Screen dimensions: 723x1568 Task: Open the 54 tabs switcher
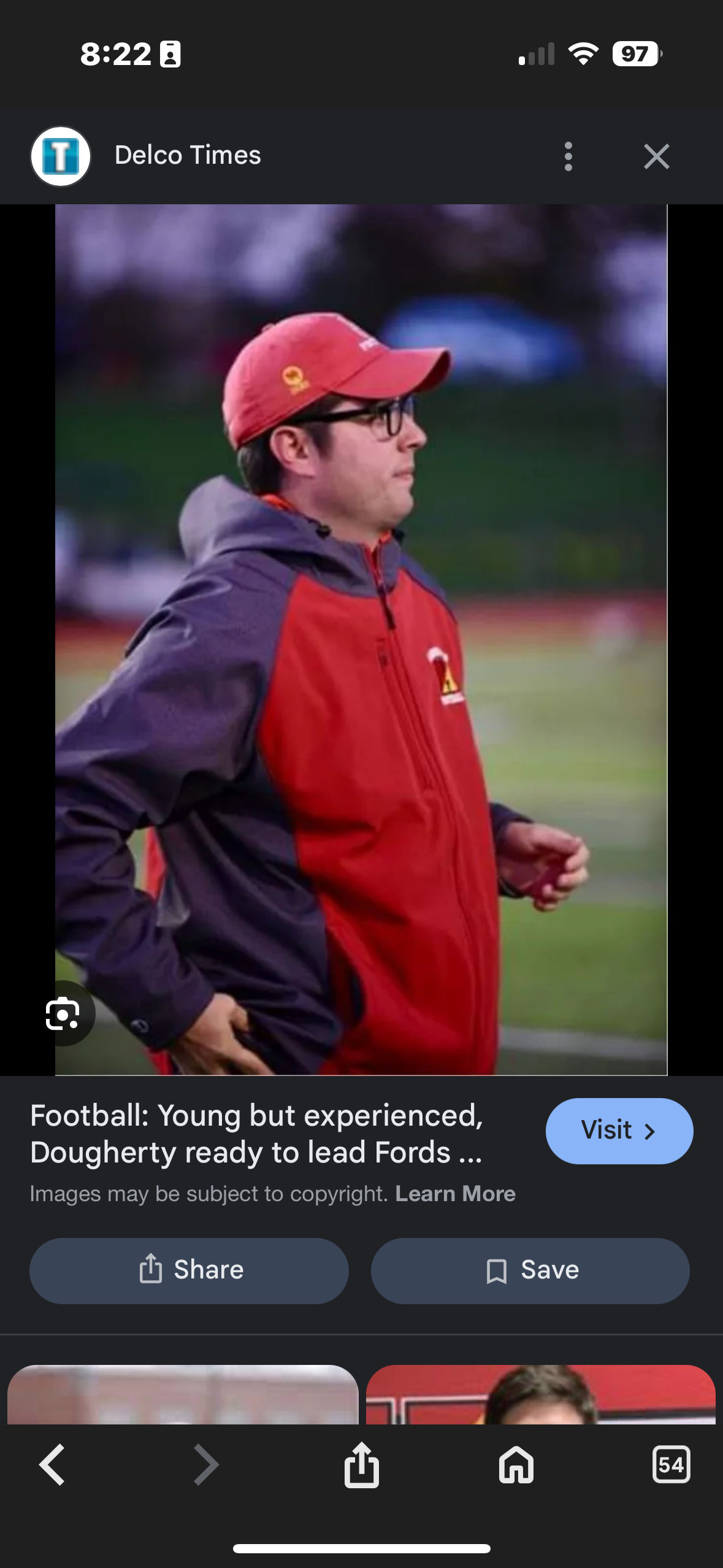point(671,1465)
